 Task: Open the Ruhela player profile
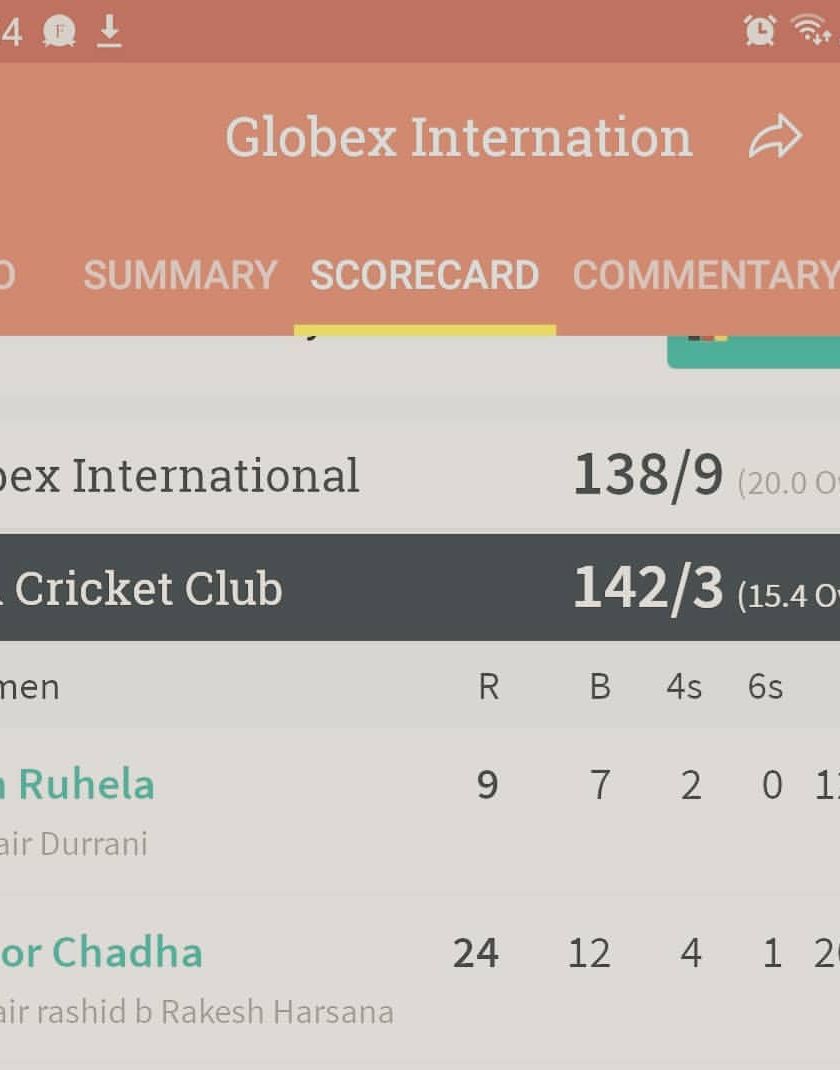tap(86, 785)
